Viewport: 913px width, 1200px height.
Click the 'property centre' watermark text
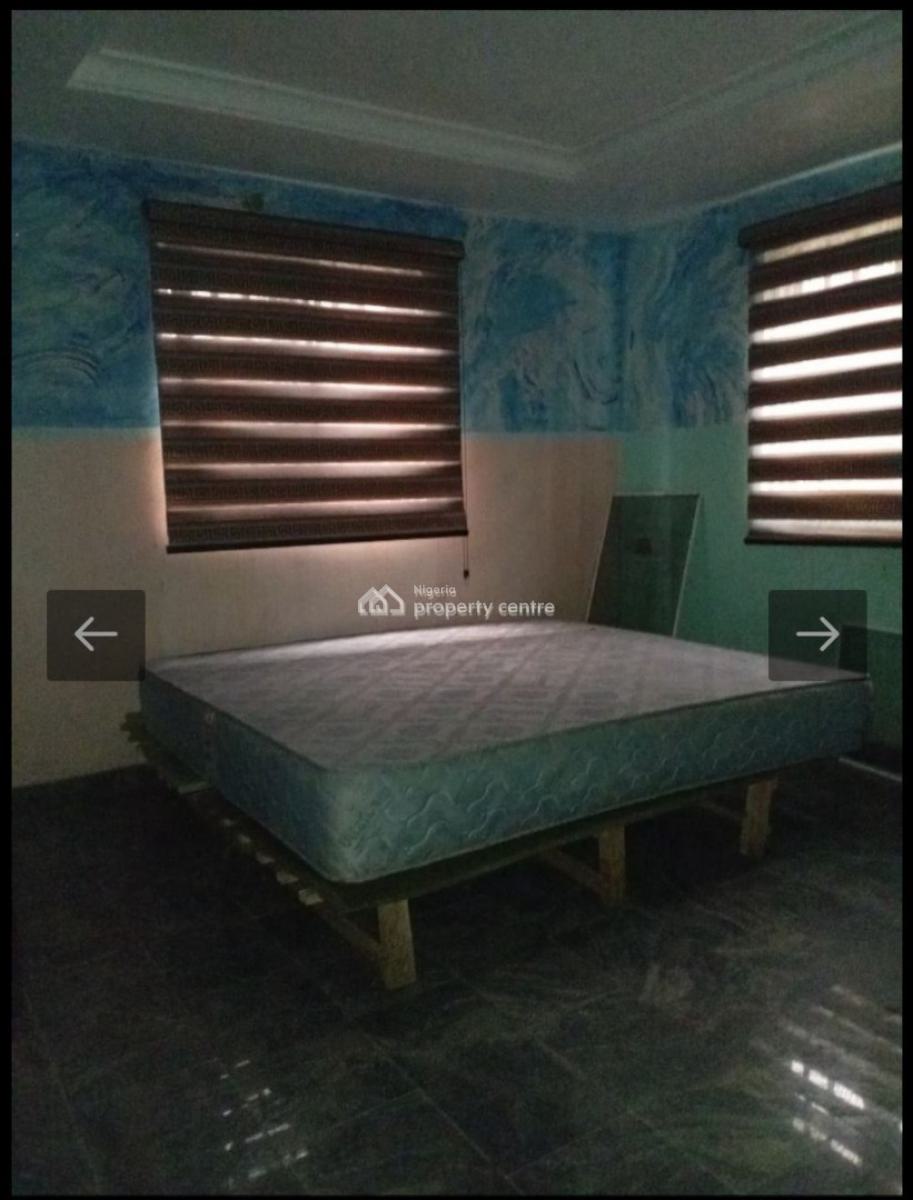(484, 607)
